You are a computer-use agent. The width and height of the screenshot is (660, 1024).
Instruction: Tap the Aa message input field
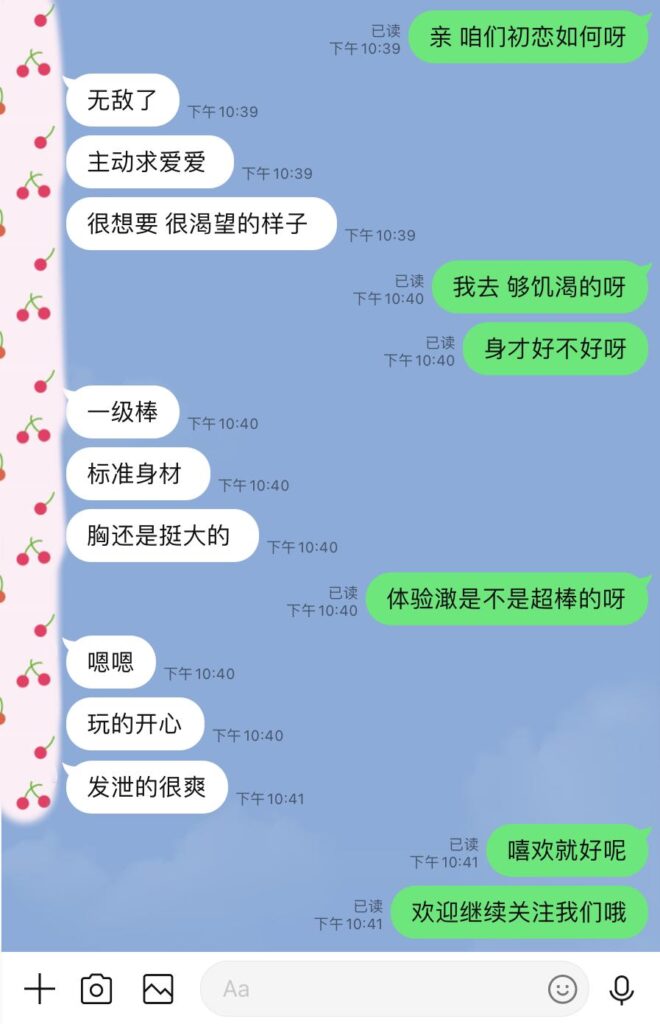click(370, 989)
